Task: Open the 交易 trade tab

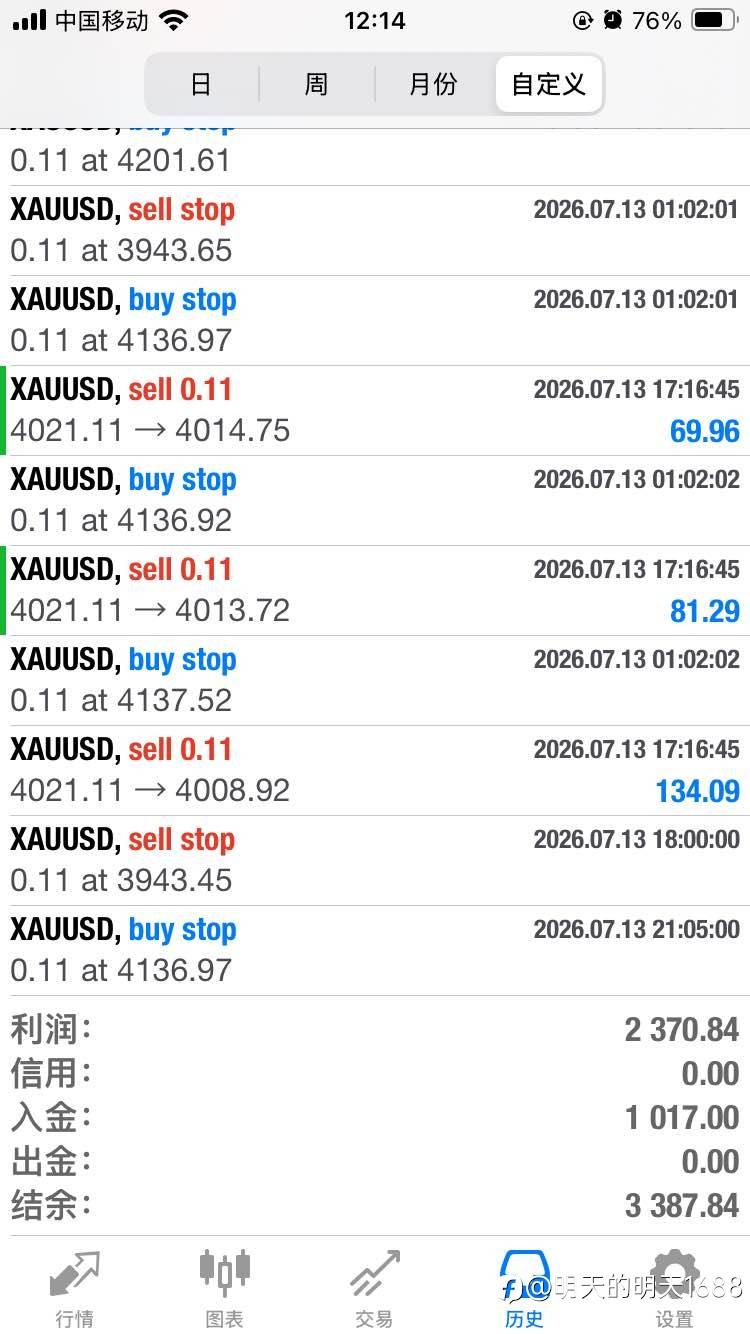Action: [374, 1288]
